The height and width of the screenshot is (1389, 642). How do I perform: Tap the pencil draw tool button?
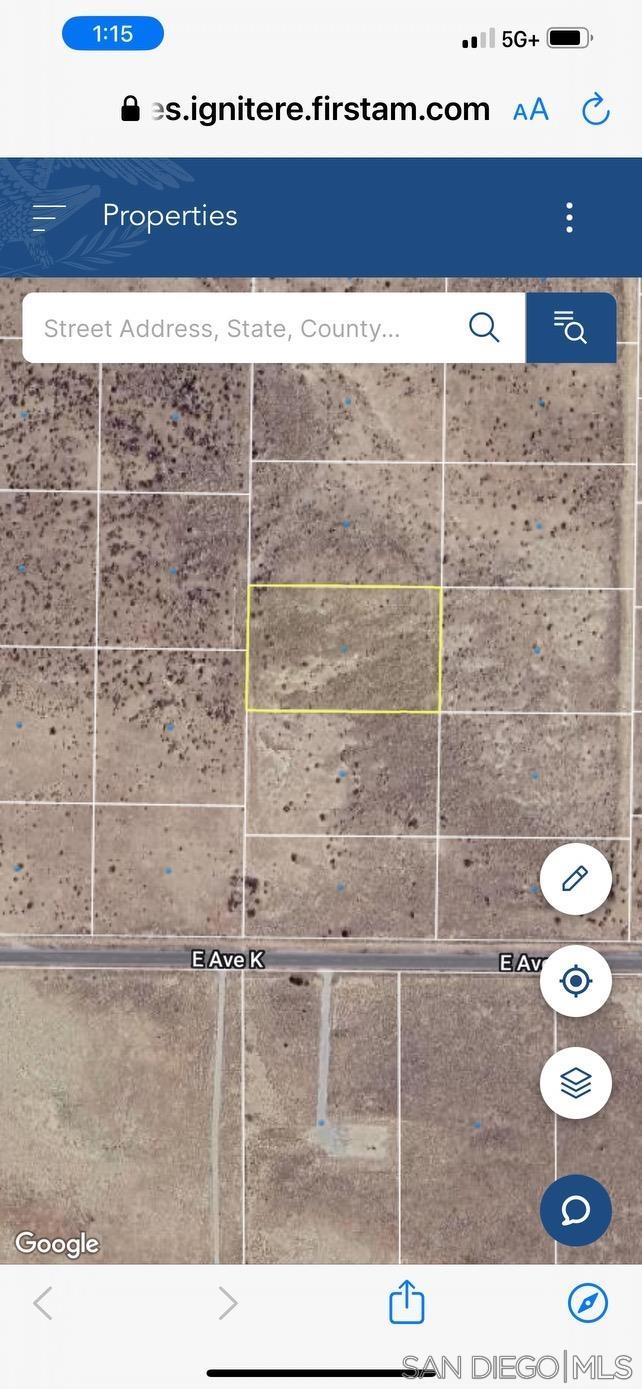point(575,879)
